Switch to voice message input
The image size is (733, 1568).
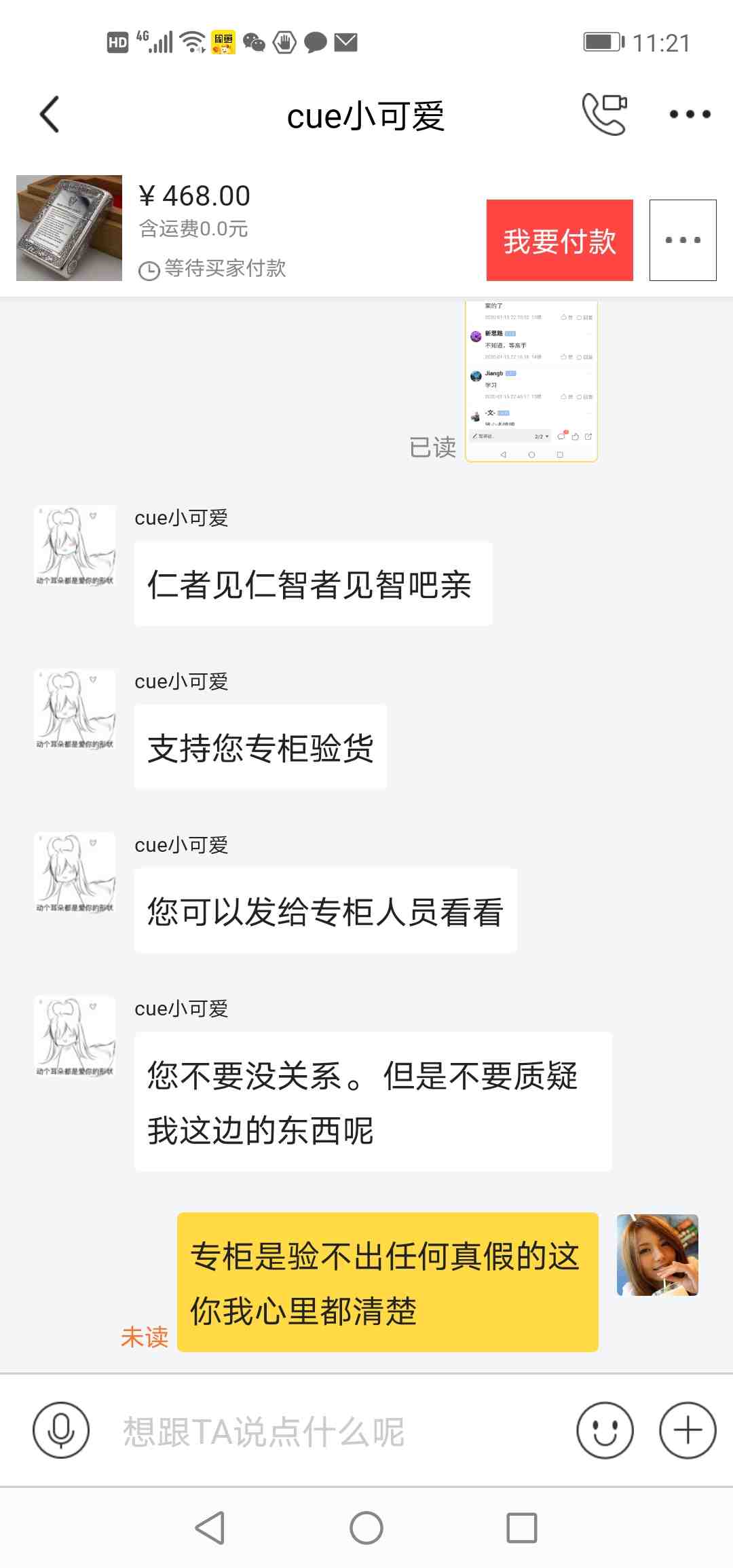(x=61, y=1430)
